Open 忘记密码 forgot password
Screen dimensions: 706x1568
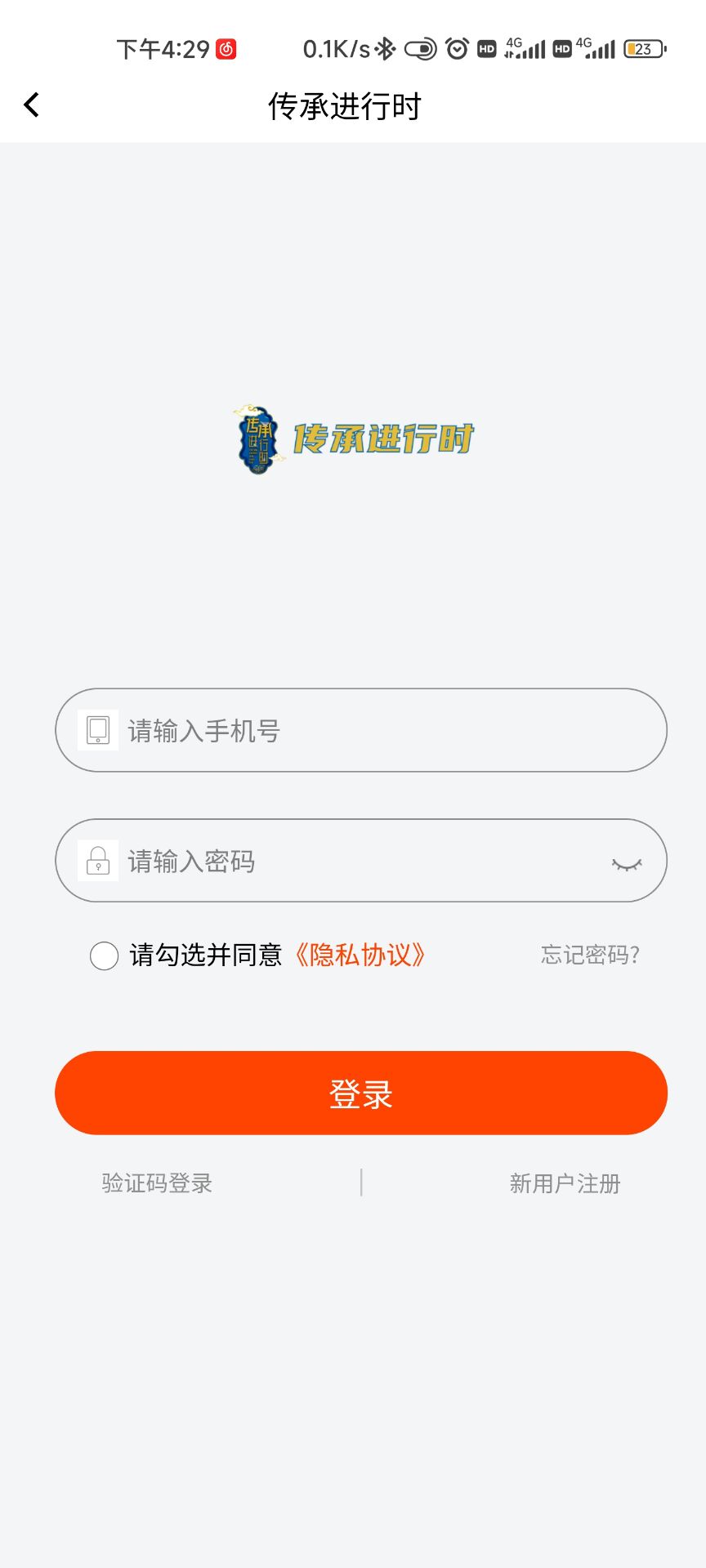(x=590, y=955)
